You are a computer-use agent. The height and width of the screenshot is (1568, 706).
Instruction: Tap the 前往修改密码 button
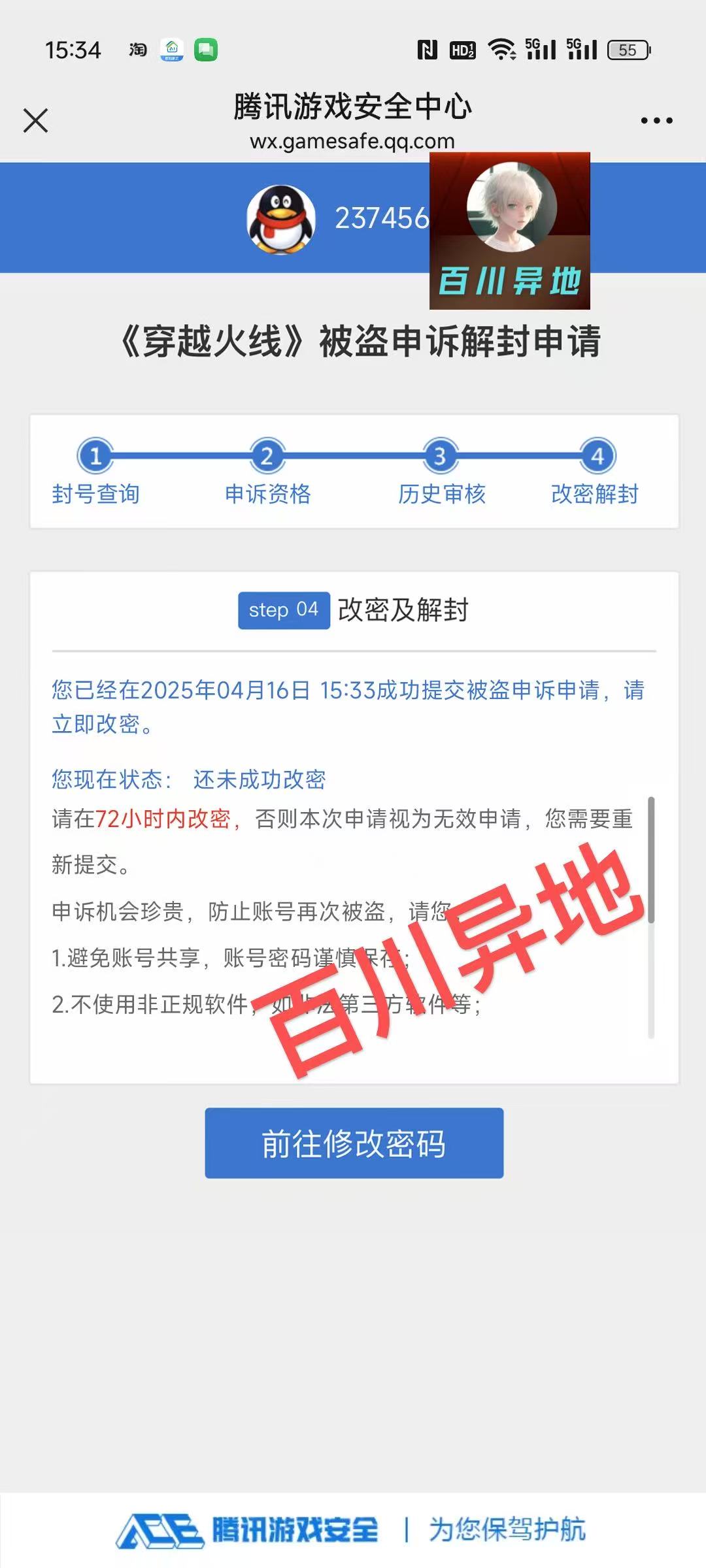click(354, 1143)
